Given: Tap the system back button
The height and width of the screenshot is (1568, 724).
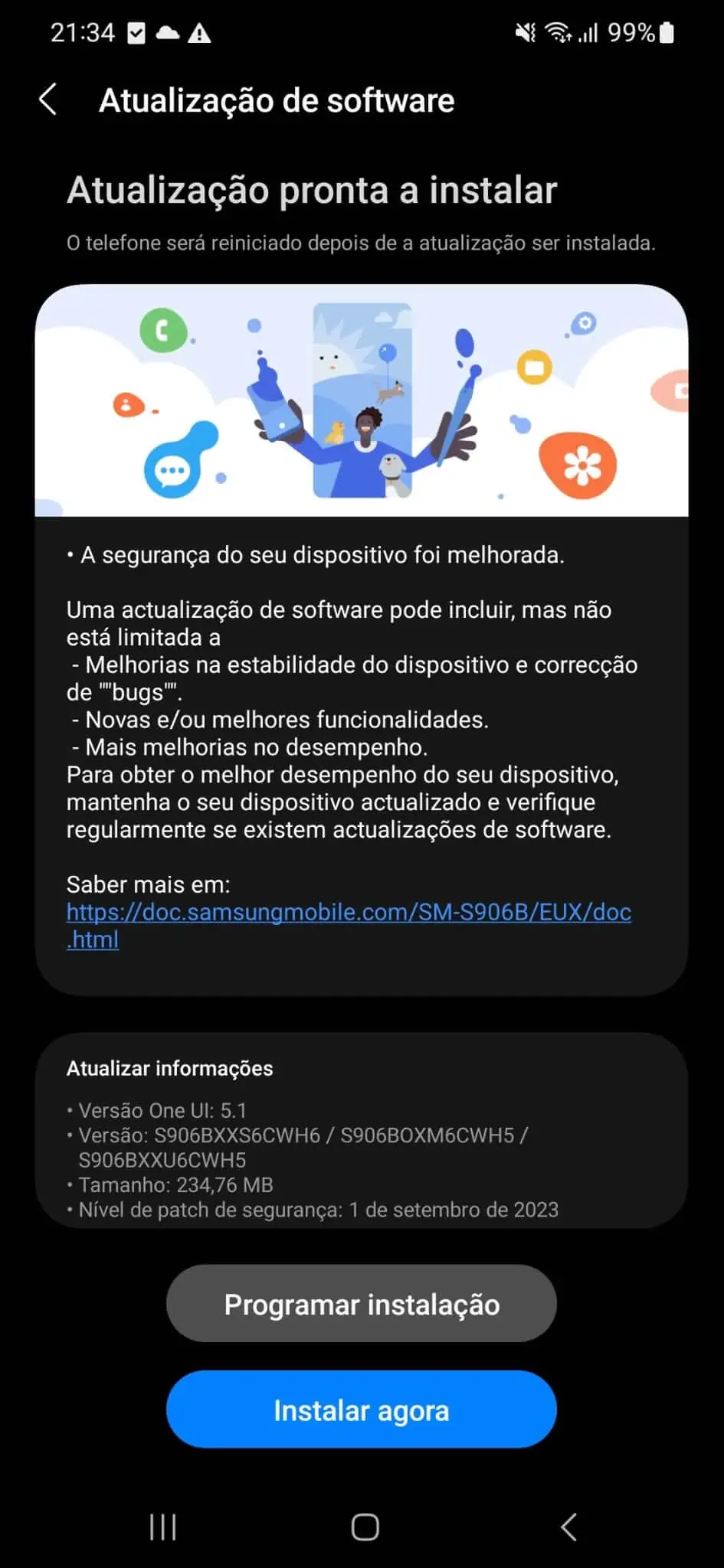Looking at the screenshot, I should click(568, 1527).
